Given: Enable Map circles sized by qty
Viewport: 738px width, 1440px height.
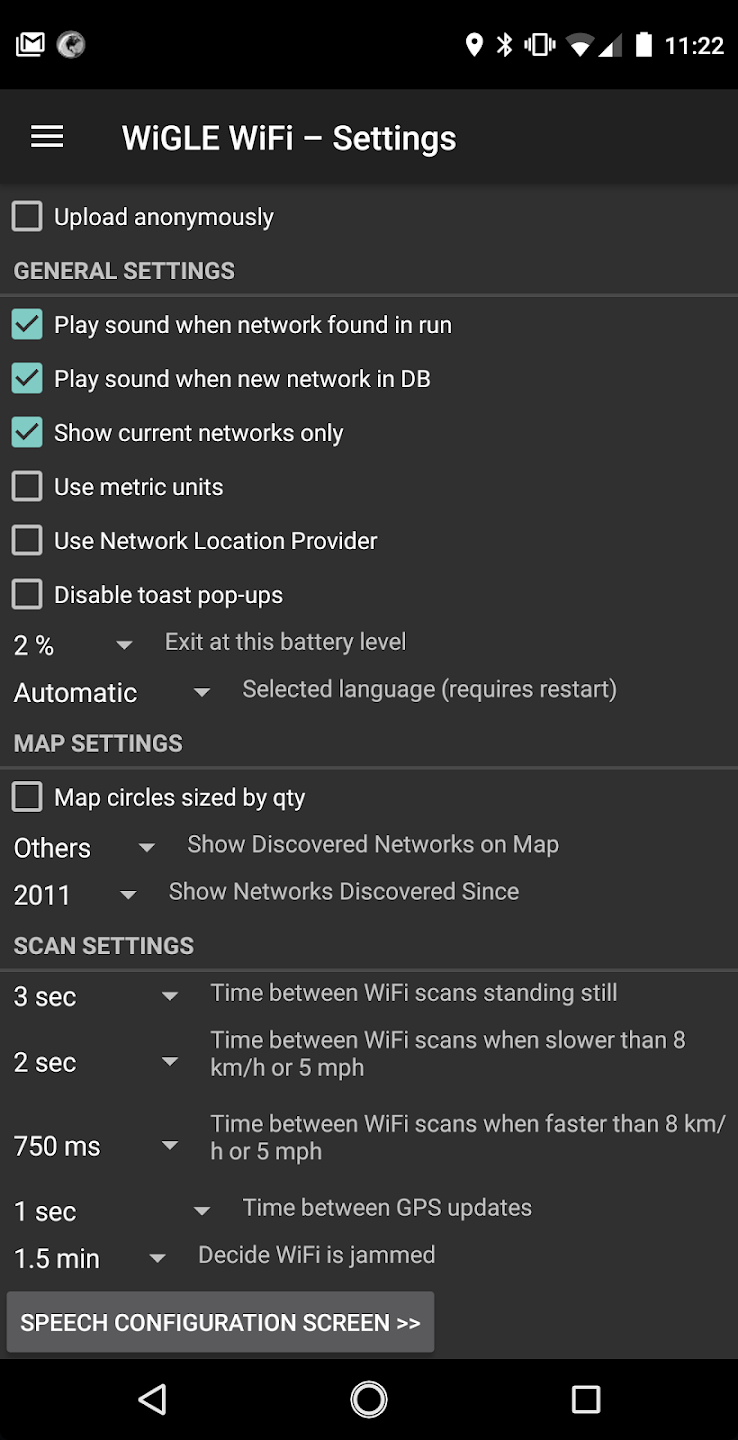Looking at the screenshot, I should tap(27, 797).
